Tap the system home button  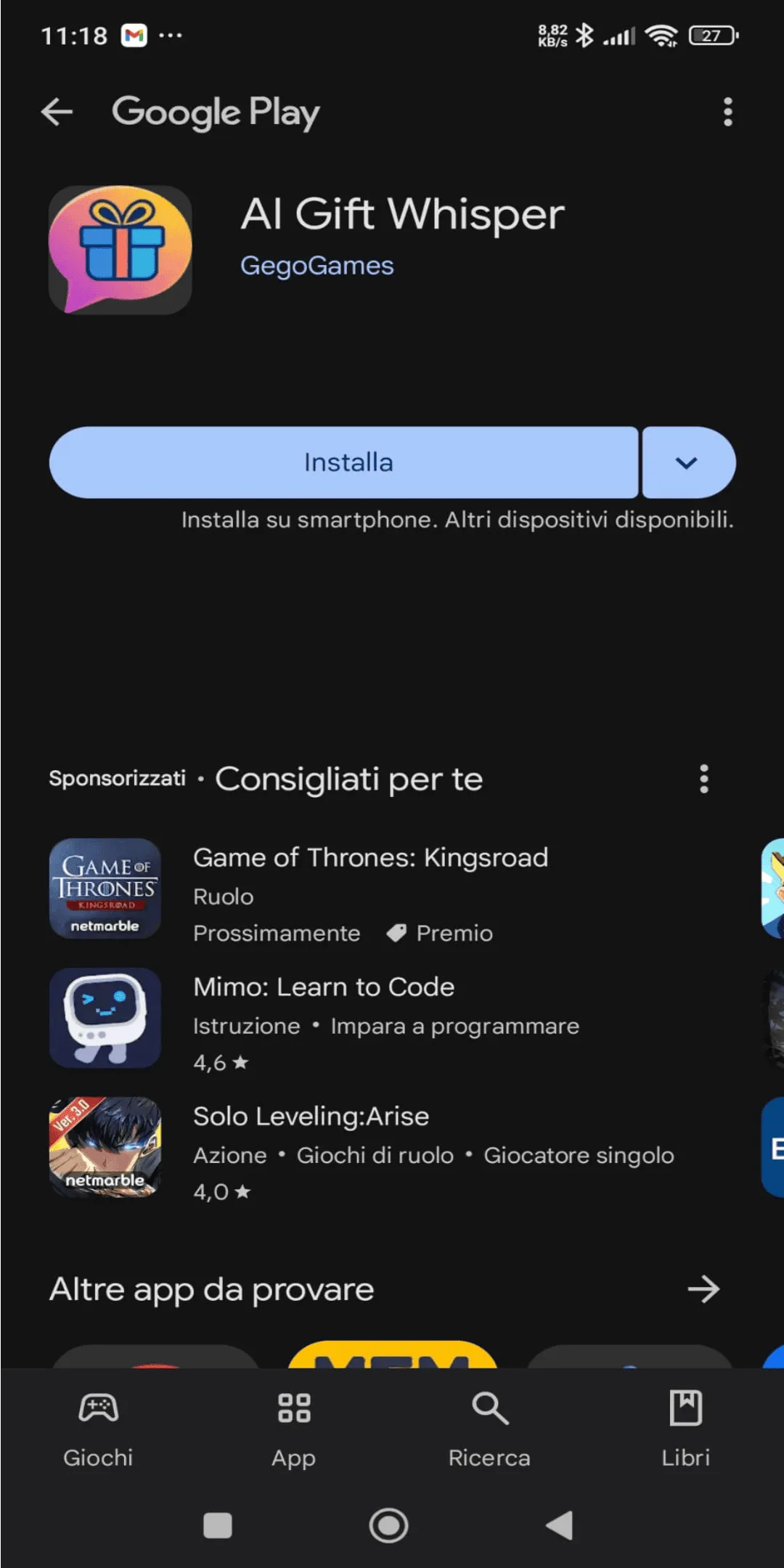coord(389,1525)
